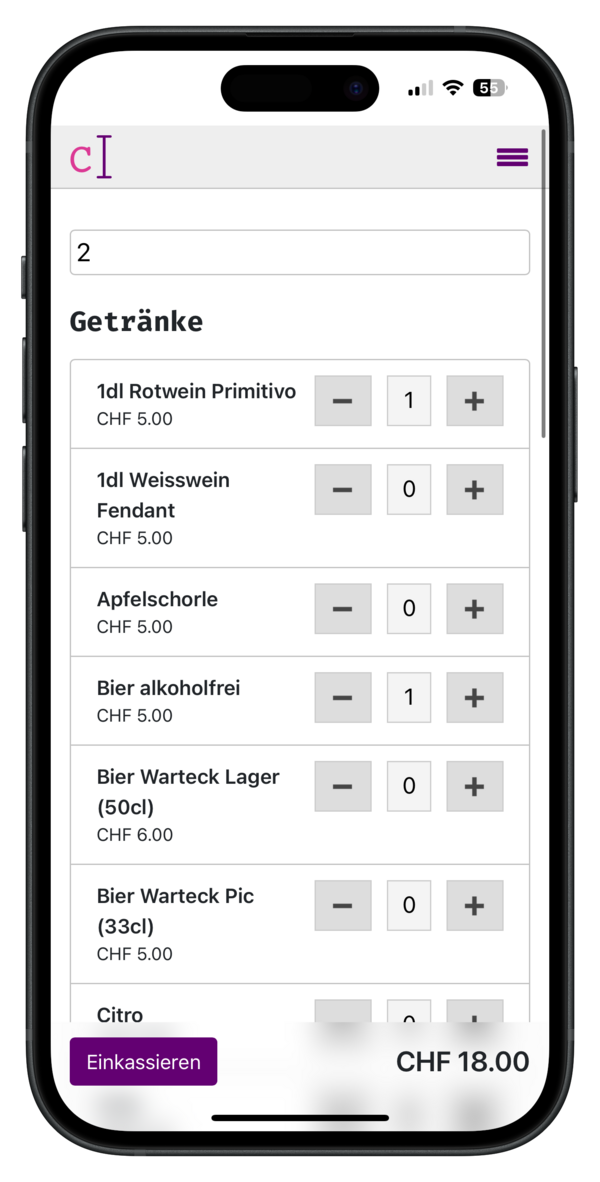This screenshot has height=1182, width=600.
Task: Remove one 1dl Weisswein Fendant
Action: (x=343, y=490)
